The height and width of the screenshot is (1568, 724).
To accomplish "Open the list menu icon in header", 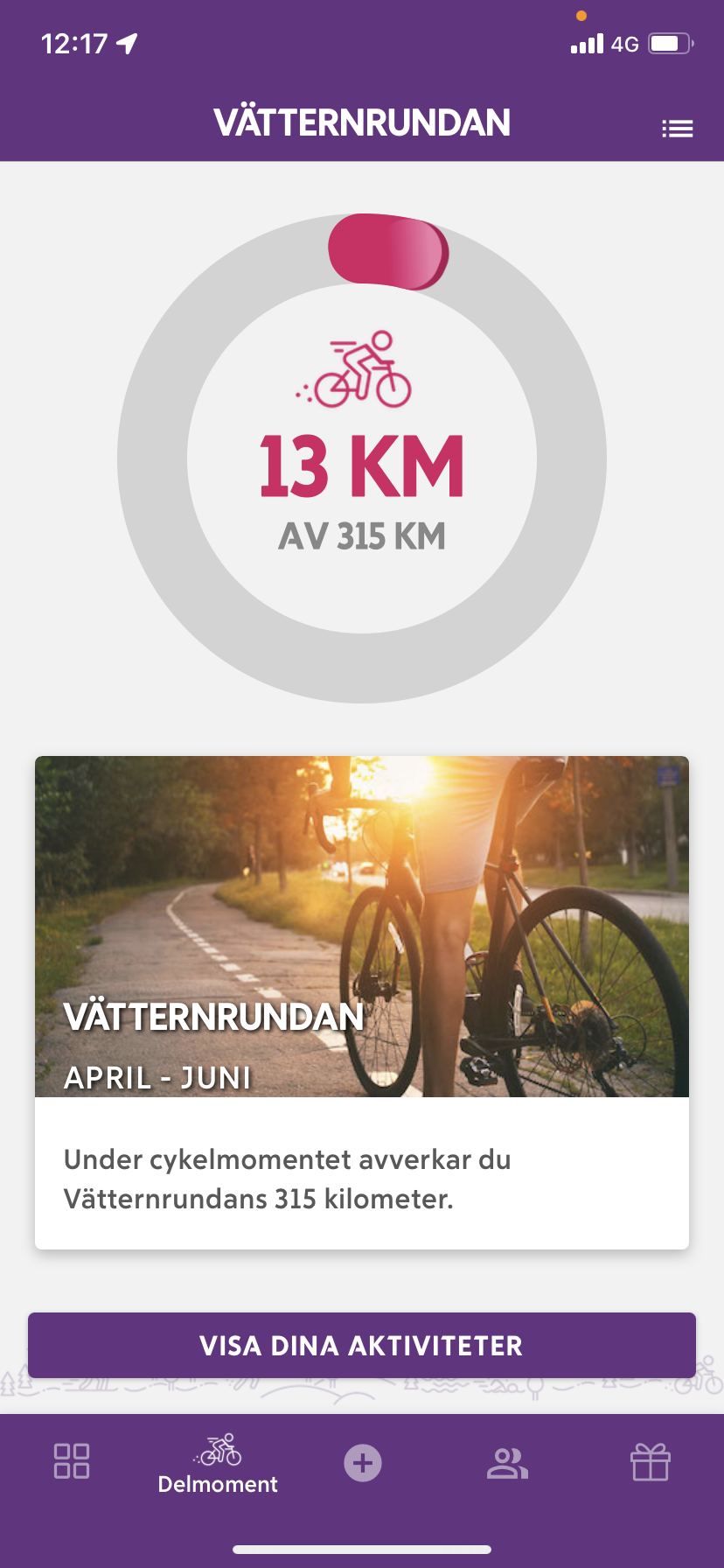I will [678, 129].
